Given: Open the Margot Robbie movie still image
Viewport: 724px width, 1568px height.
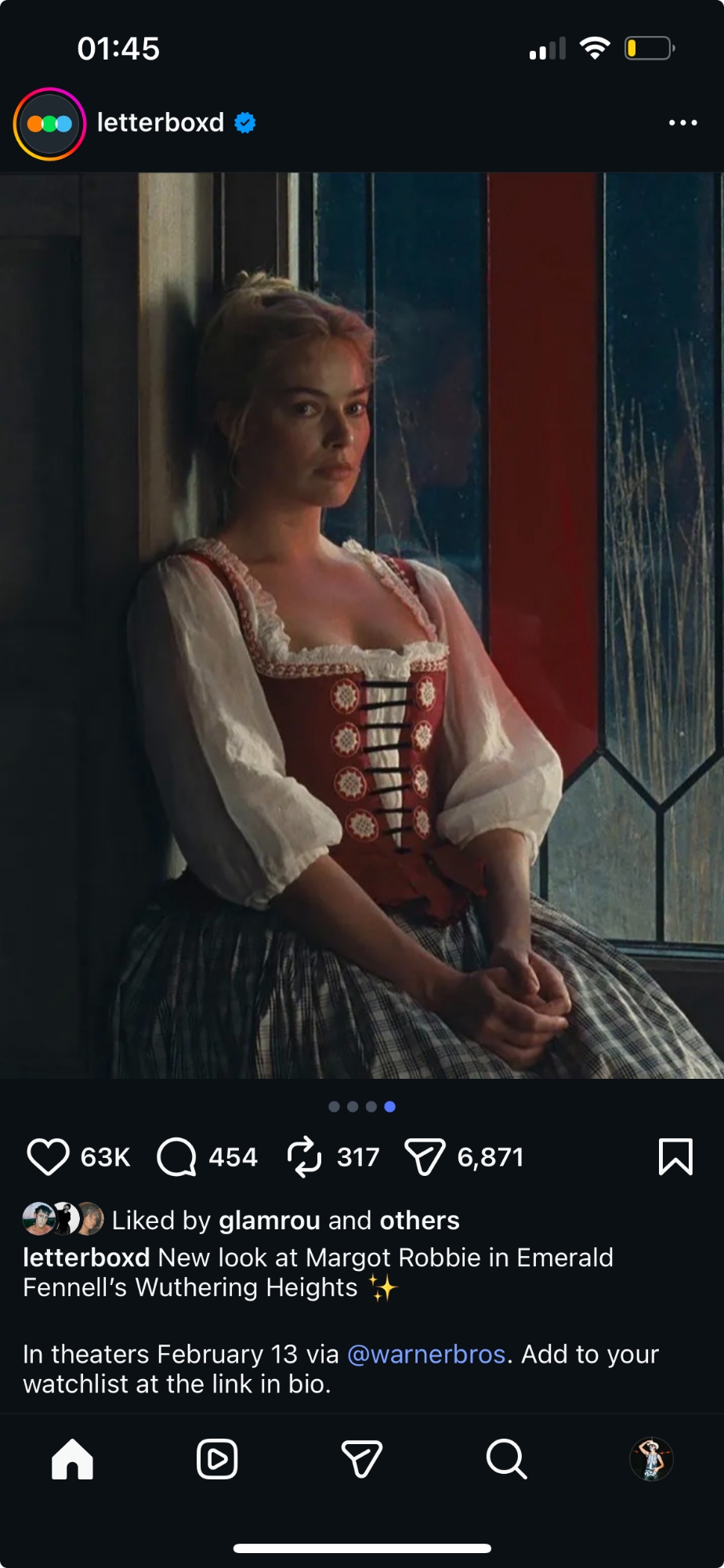Looking at the screenshot, I should click(362, 626).
